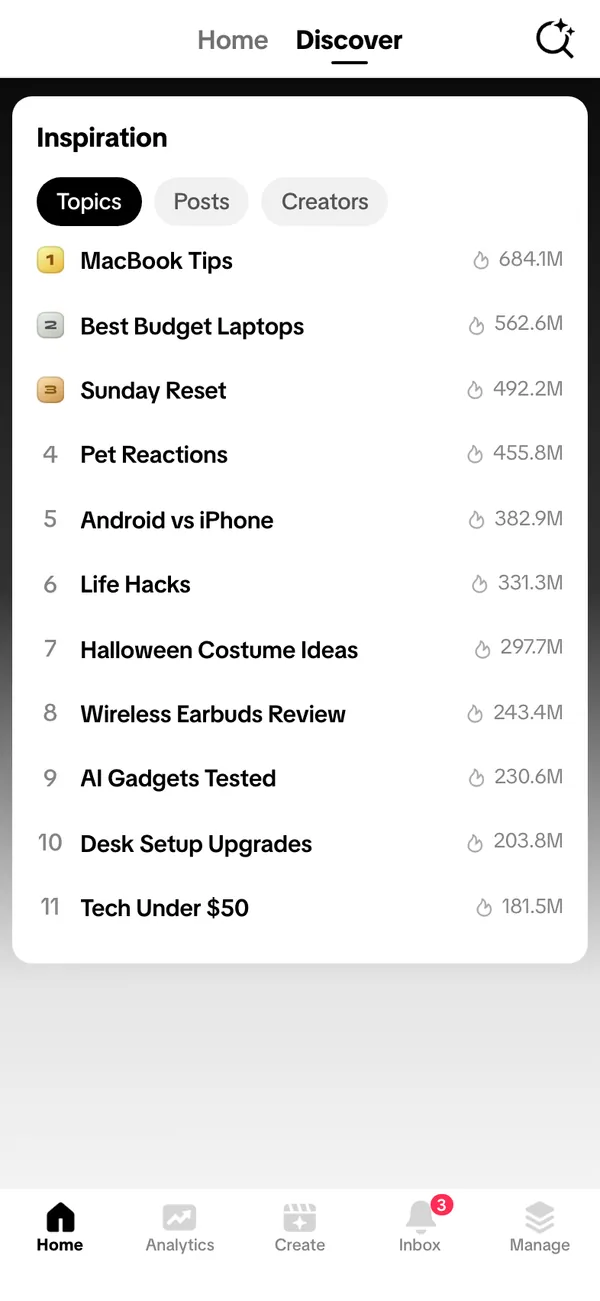Open Android vs iPhone topic
The width and height of the screenshot is (600, 1301).
coord(300,520)
